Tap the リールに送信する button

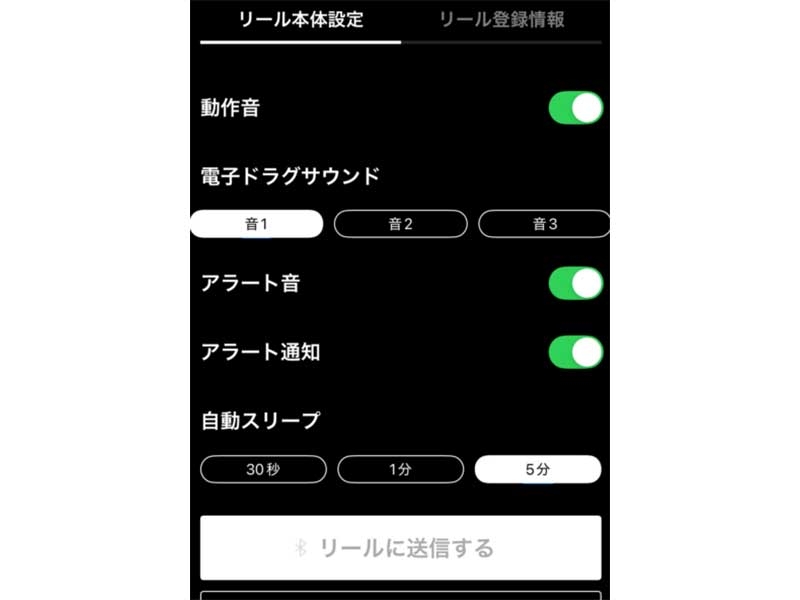(x=400, y=548)
